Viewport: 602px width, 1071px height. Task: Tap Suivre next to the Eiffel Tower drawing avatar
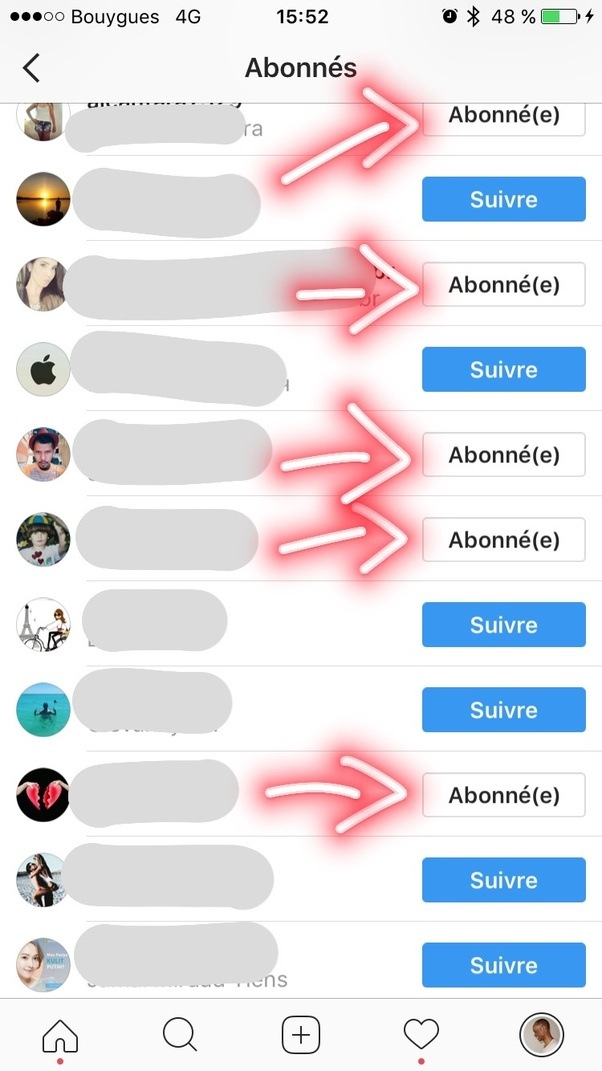tap(503, 625)
